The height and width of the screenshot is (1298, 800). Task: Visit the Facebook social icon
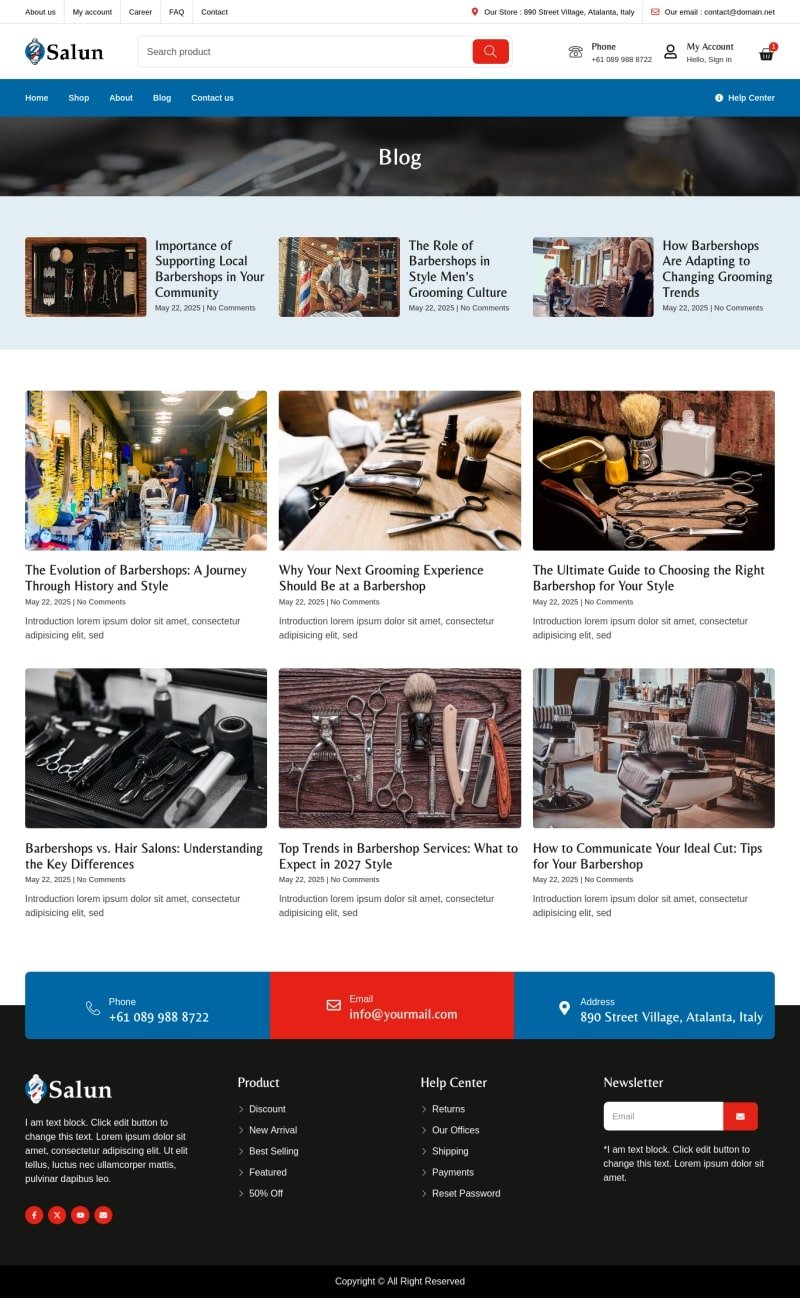[34, 1215]
